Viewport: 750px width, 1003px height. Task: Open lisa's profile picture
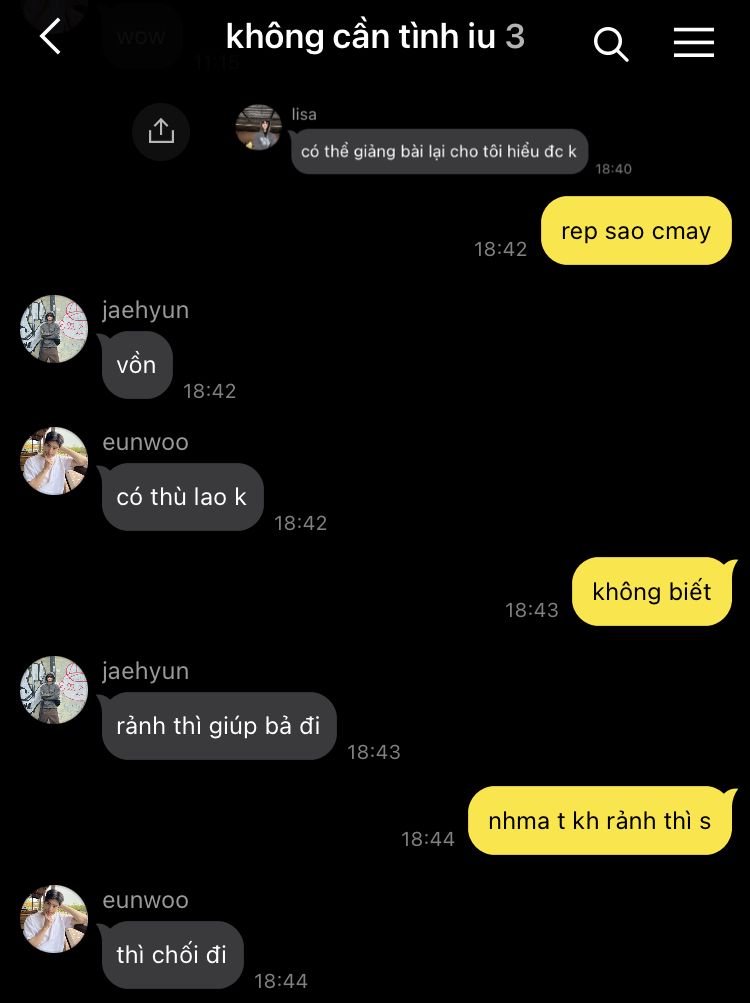258,127
